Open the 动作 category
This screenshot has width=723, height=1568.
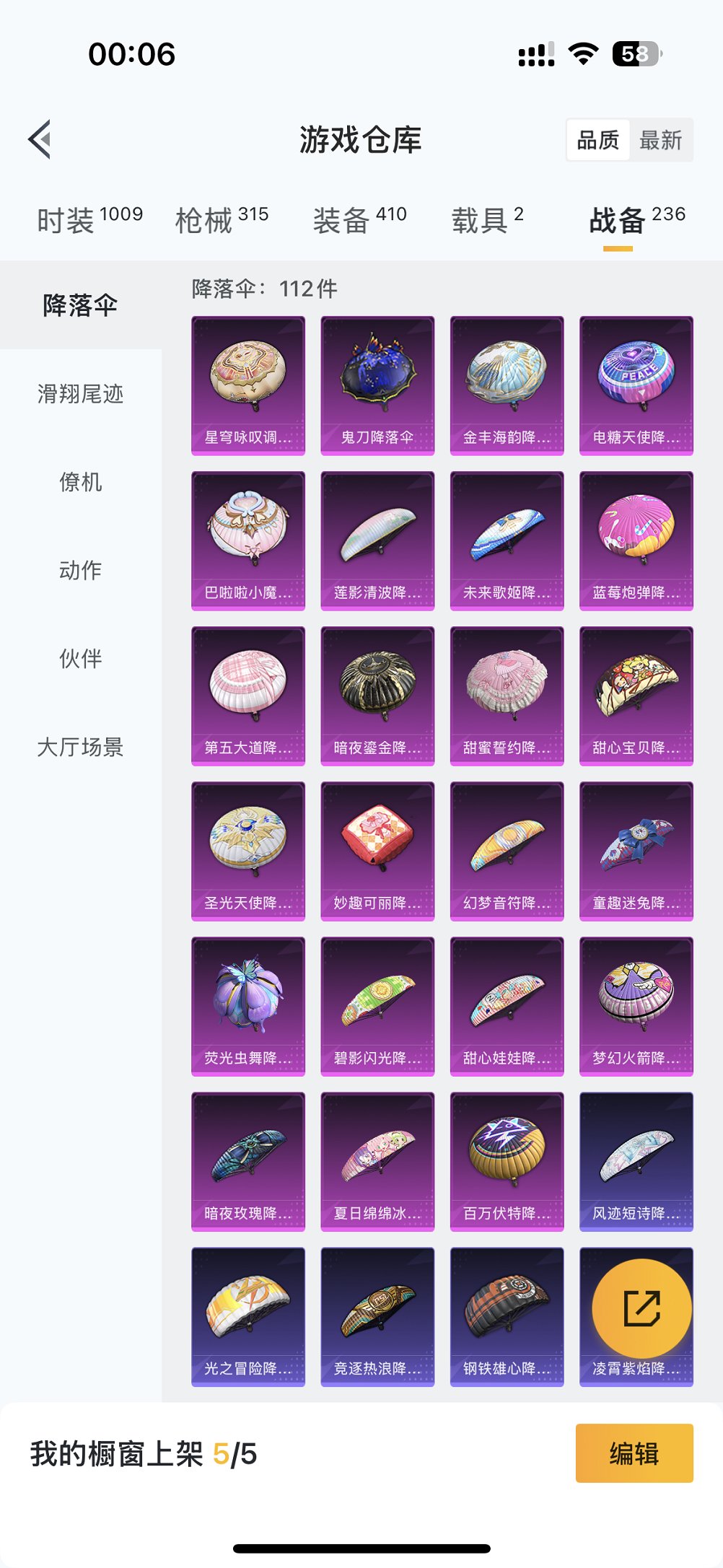(x=80, y=570)
